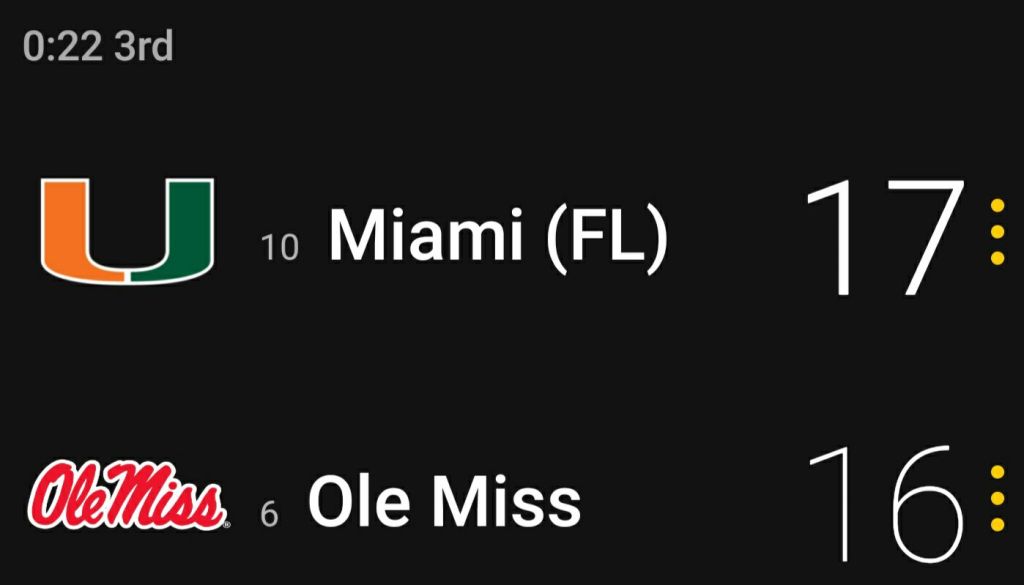Open the Ole Miss team row
Image resolution: width=1024 pixels, height=585 pixels.
444,502
